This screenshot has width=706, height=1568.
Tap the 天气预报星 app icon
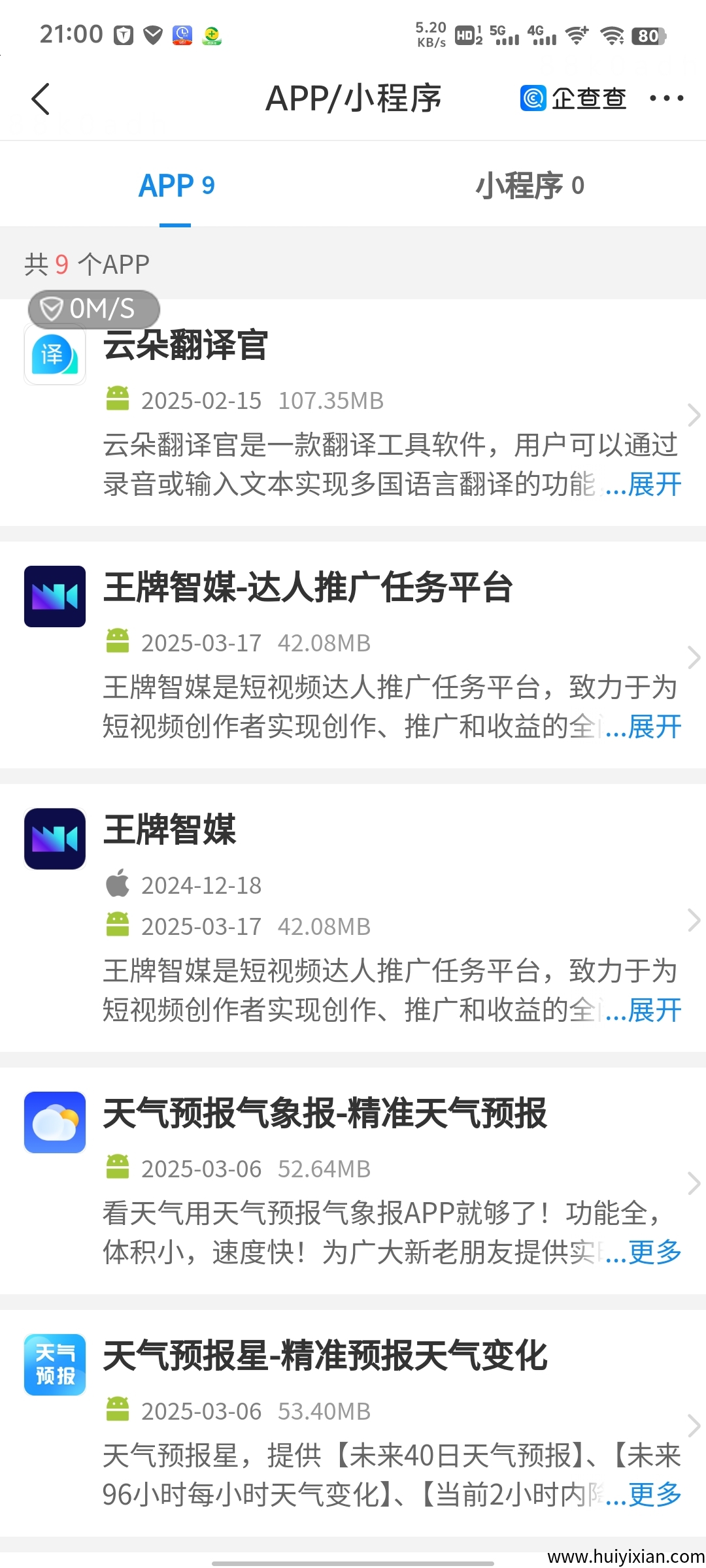(54, 1364)
